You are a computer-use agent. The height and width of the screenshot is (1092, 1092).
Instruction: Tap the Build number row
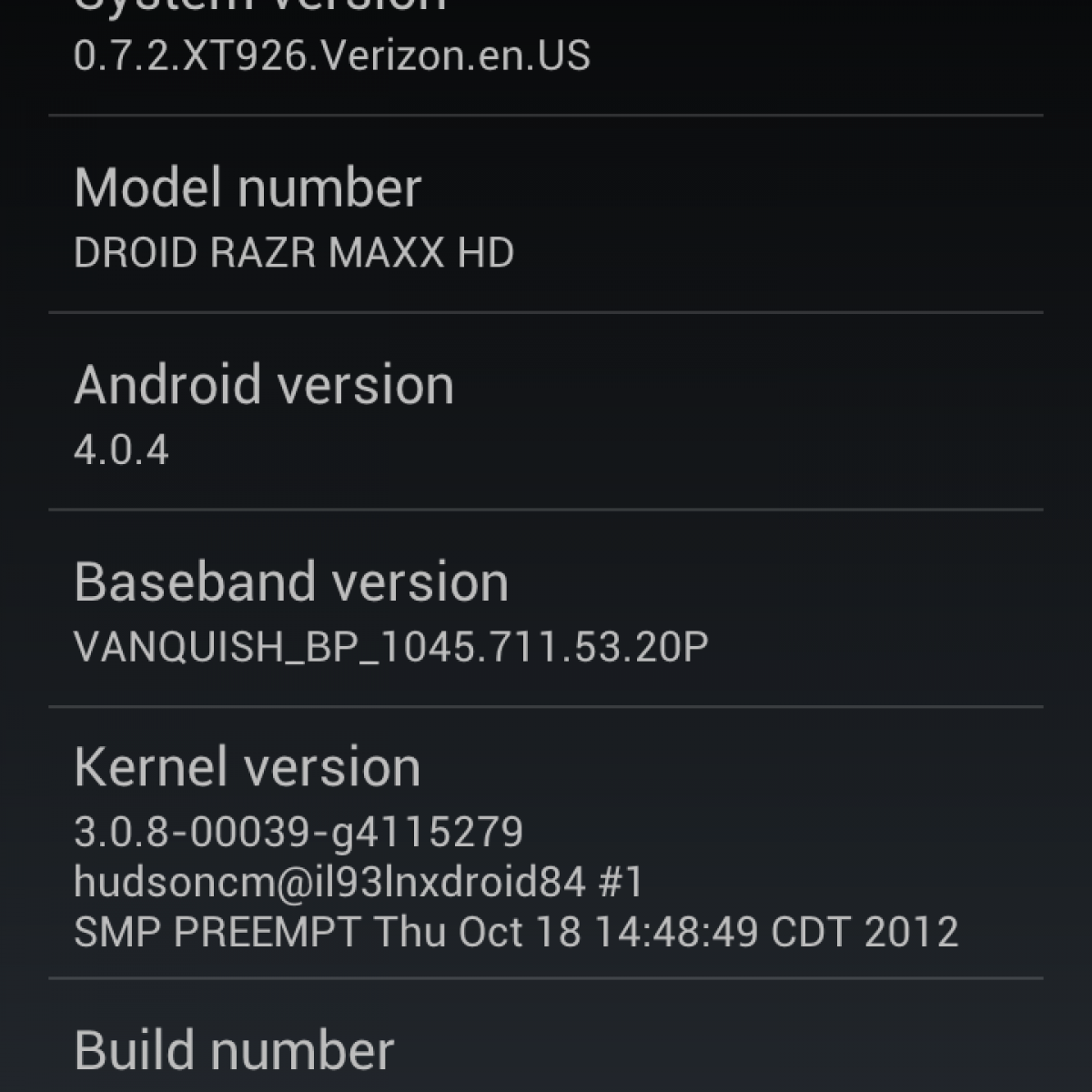pos(546,1046)
